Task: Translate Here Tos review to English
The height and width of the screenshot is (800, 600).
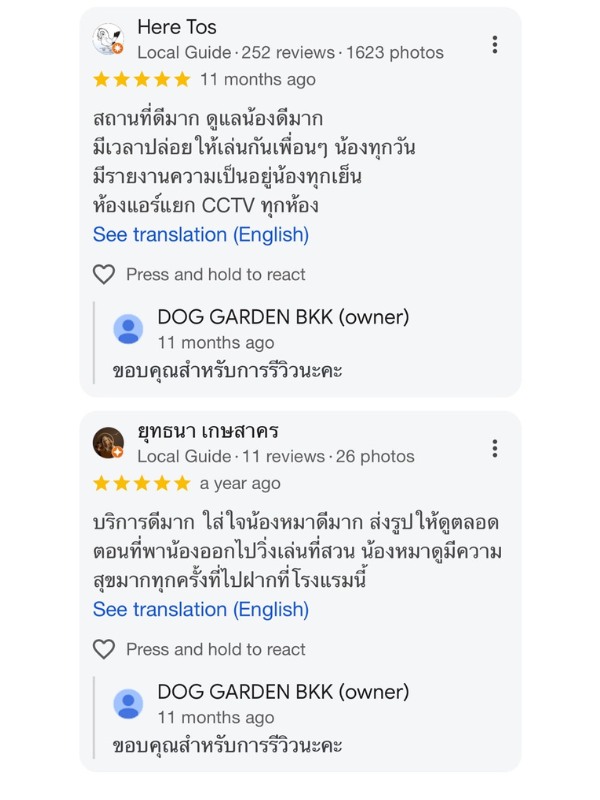Action: coord(200,235)
